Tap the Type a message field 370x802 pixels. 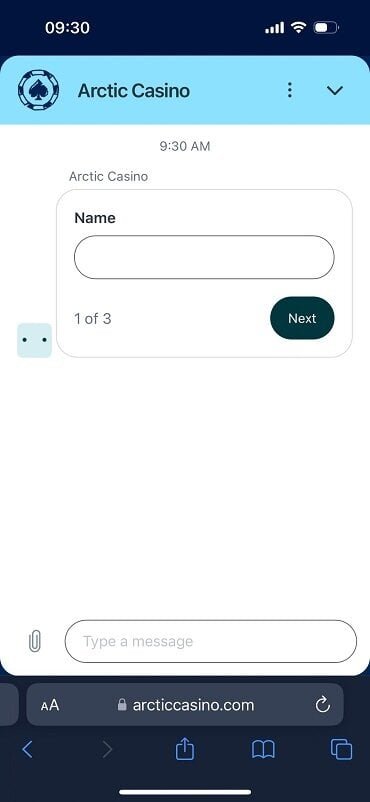[210, 641]
